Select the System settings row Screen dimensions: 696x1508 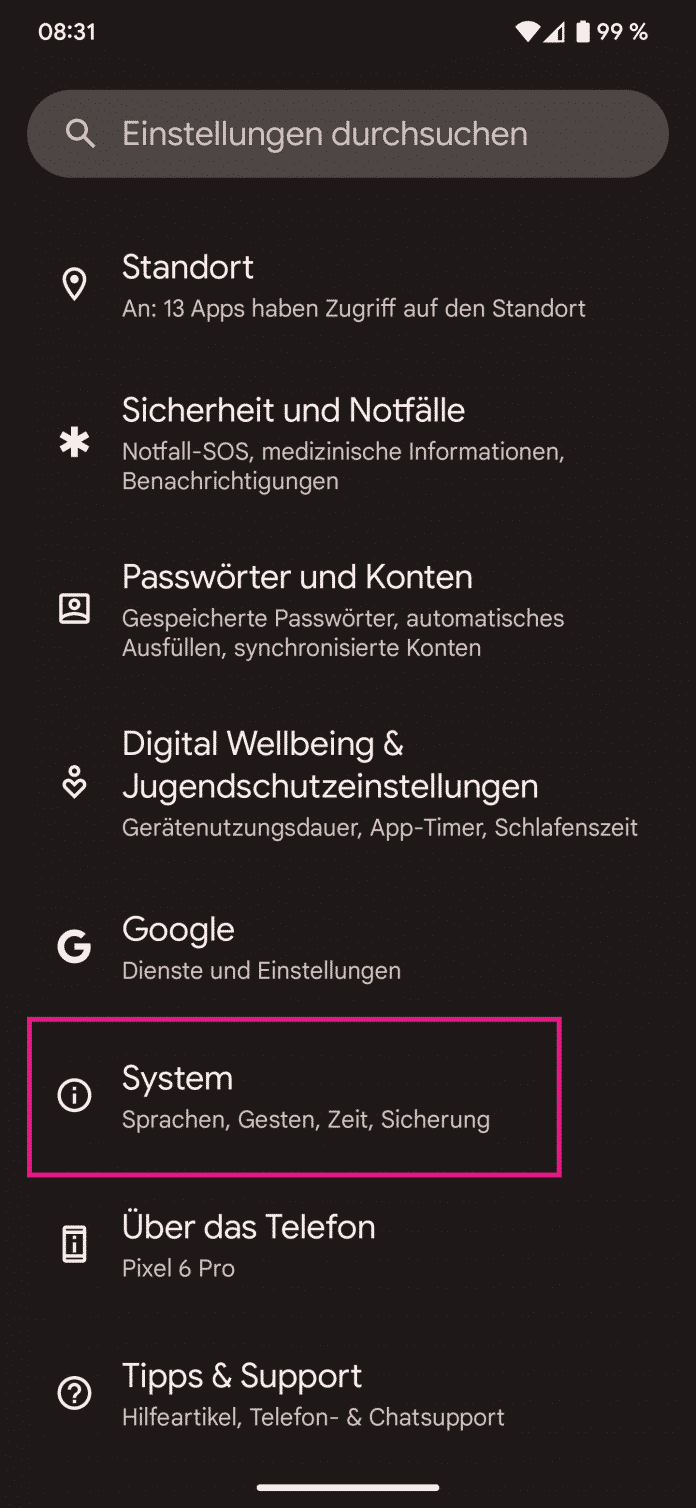(x=294, y=1096)
